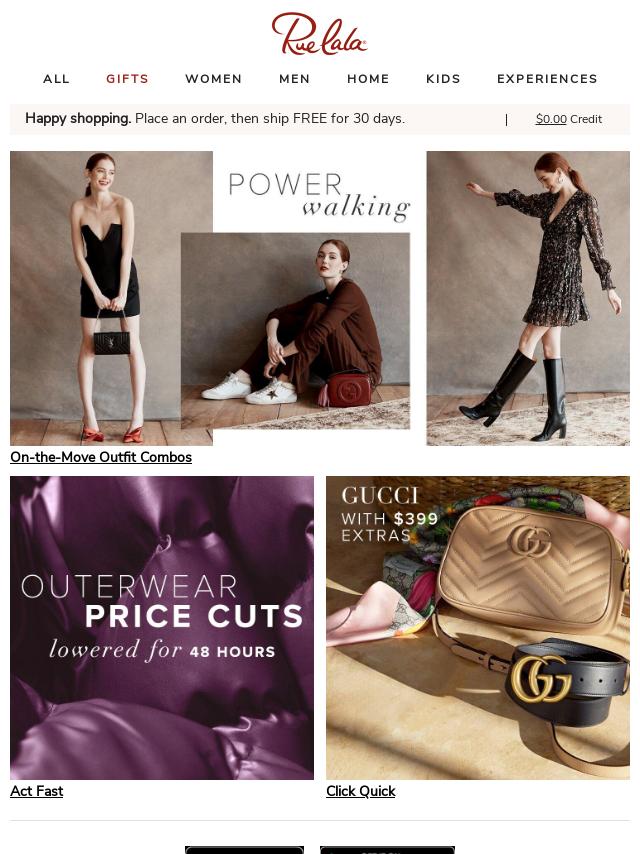Open the Power Walking banner

click(320, 298)
